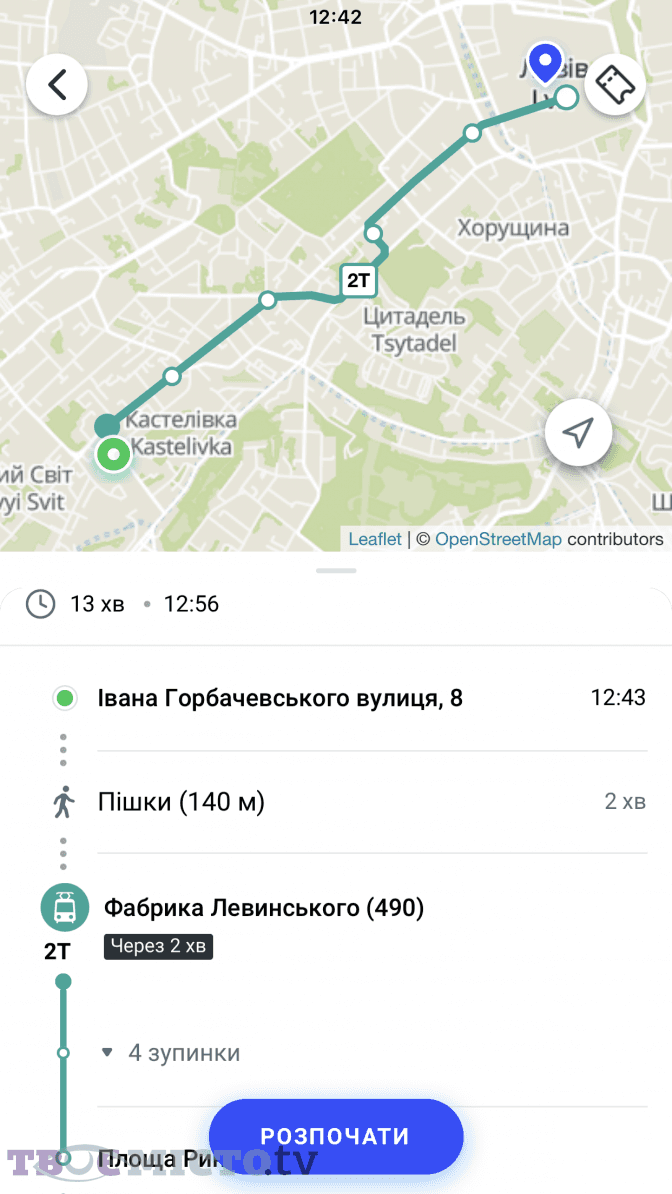Go back using the arrow button
Viewport: 672px width, 1194px height.
[x=57, y=85]
